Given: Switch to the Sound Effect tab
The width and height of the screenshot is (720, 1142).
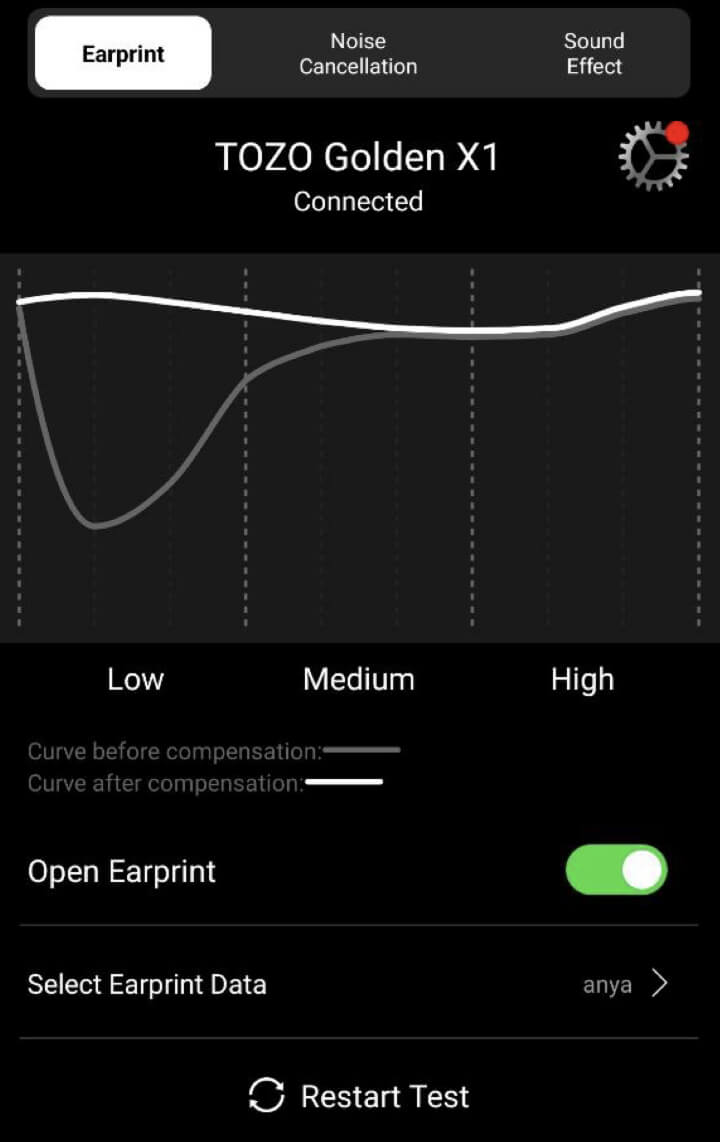Looking at the screenshot, I should pos(594,54).
